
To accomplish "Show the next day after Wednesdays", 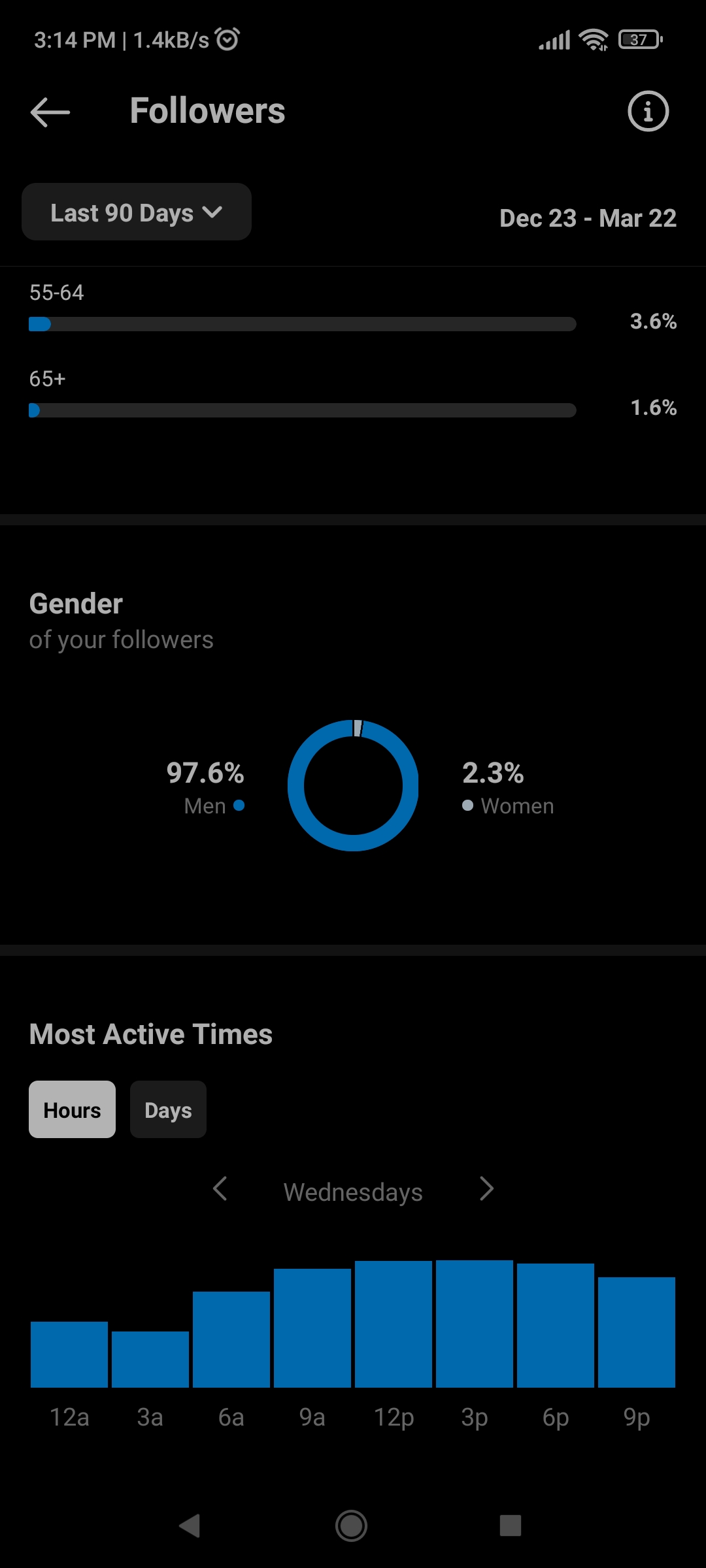I will coord(486,1189).
